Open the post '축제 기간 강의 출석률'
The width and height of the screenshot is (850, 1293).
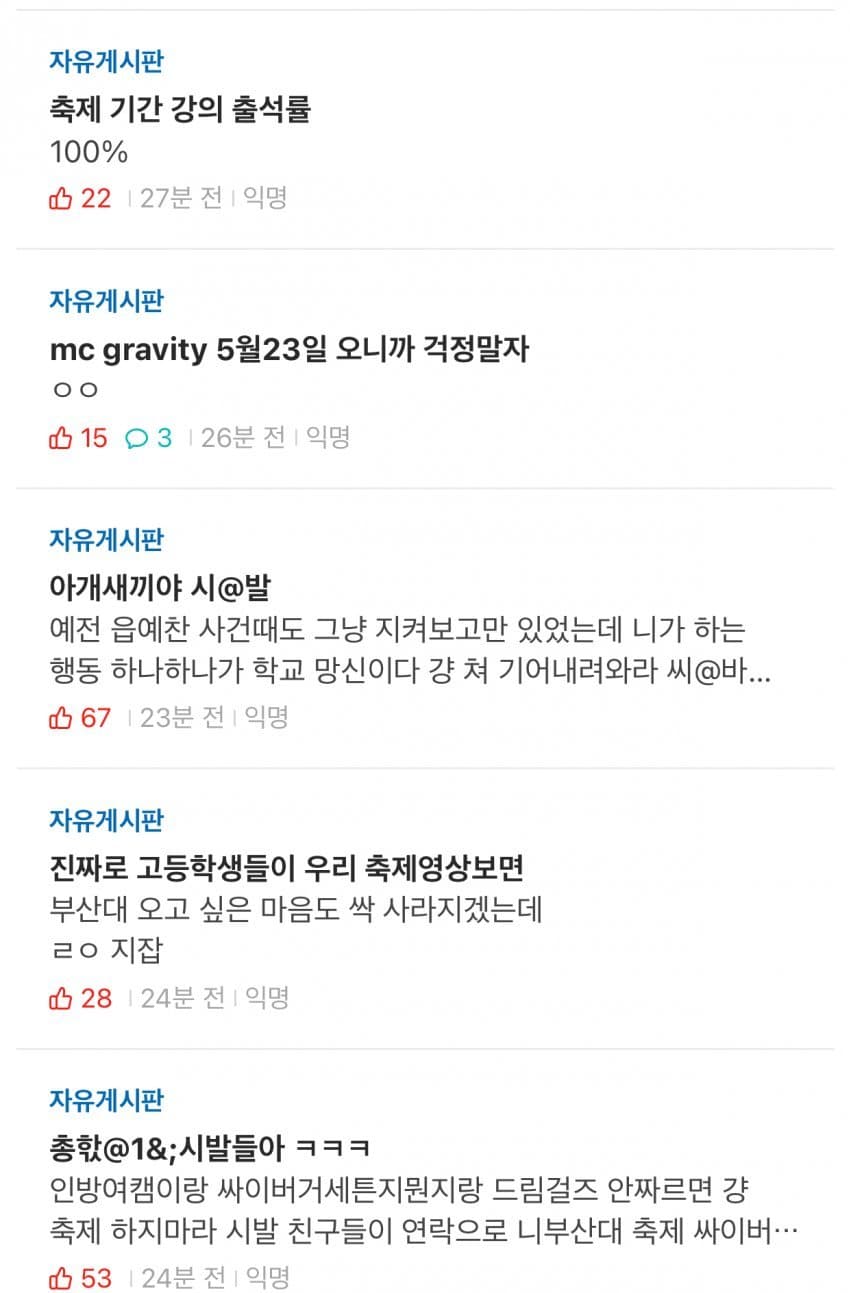[180, 109]
